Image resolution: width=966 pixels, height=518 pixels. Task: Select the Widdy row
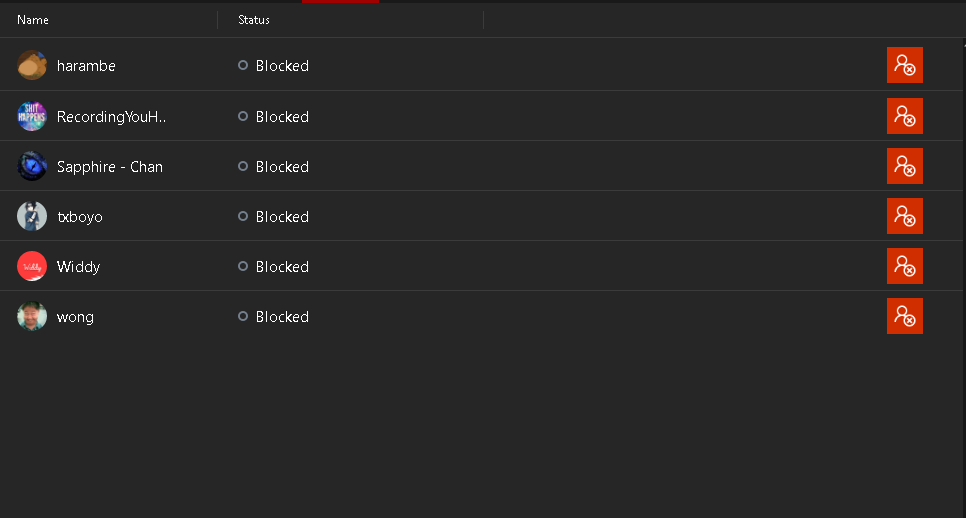[78, 267]
